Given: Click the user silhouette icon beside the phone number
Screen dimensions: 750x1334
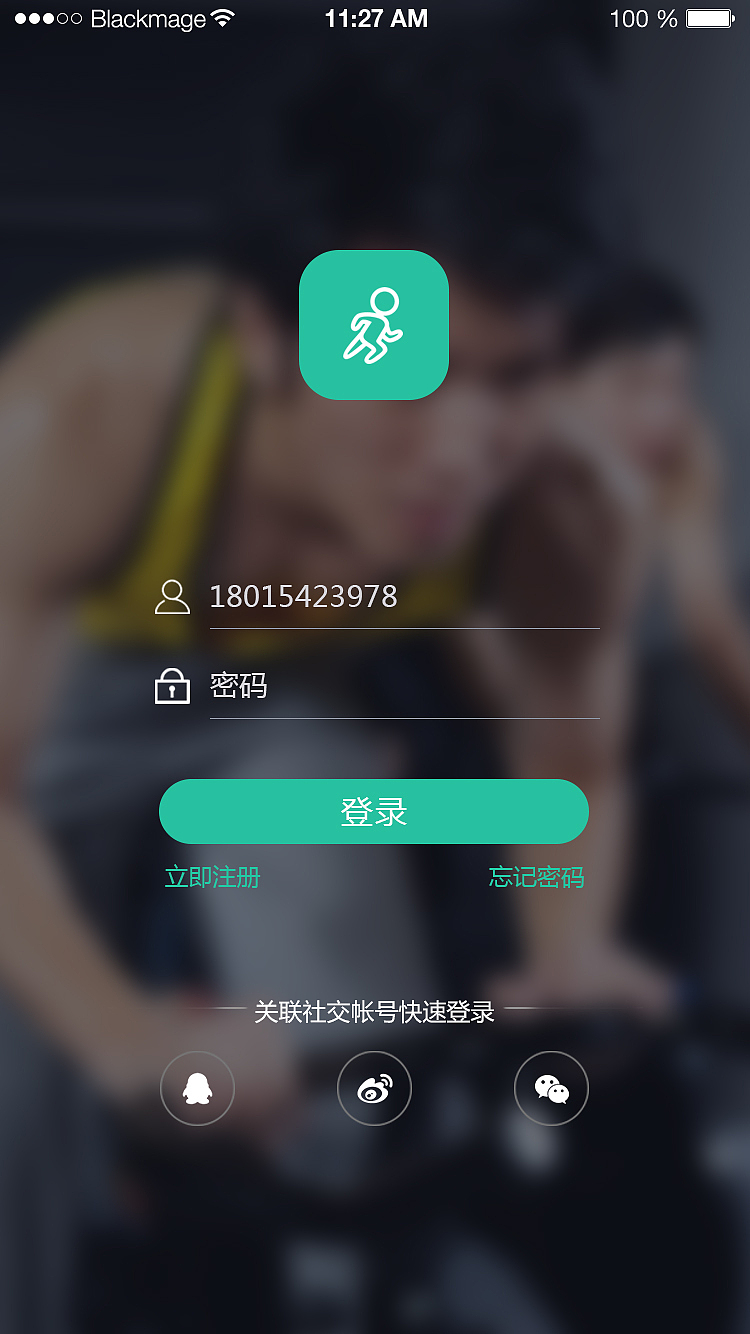Looking at the screenshot, I should tap(172, 596).
